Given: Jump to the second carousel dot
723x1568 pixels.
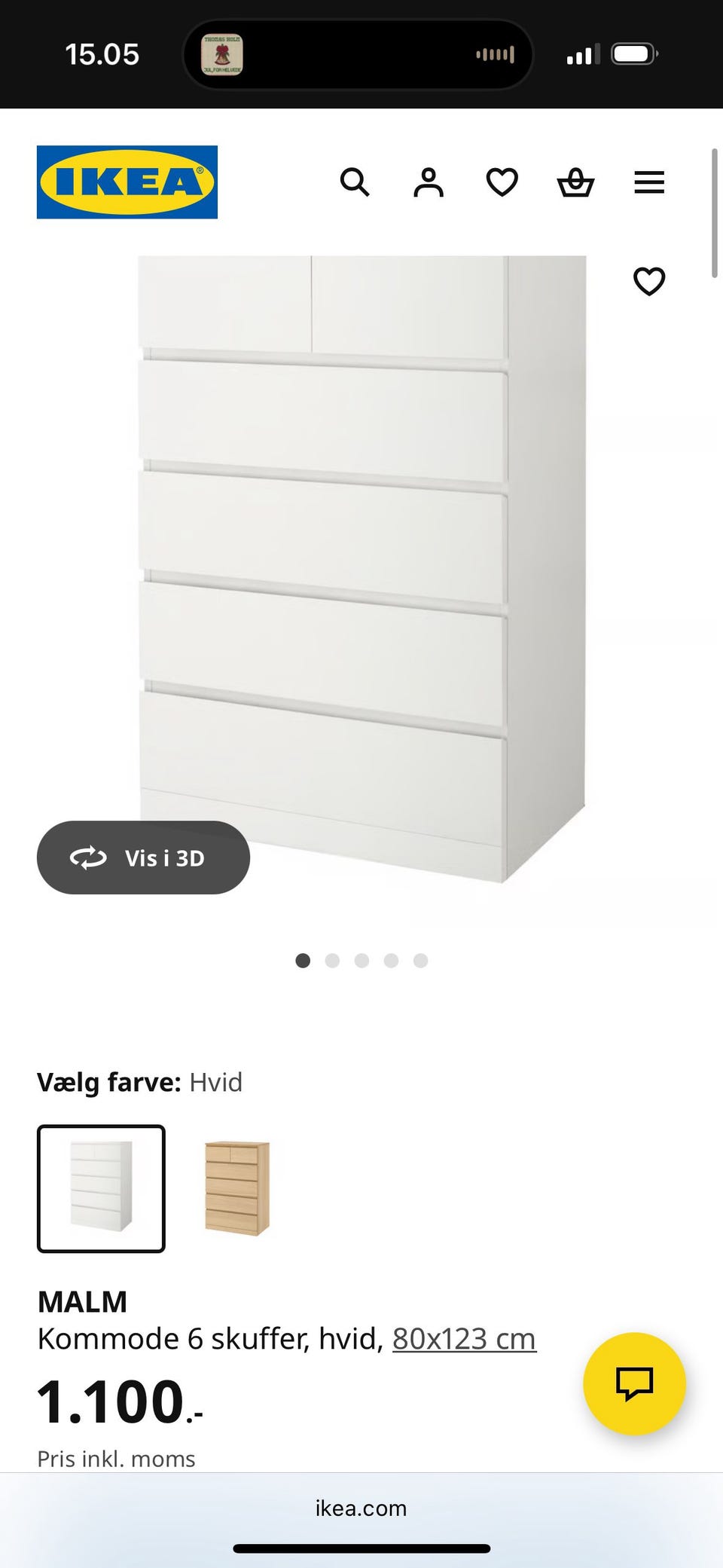Looking at the screenshot, I should pyautogui.click(x=332, y=961).
